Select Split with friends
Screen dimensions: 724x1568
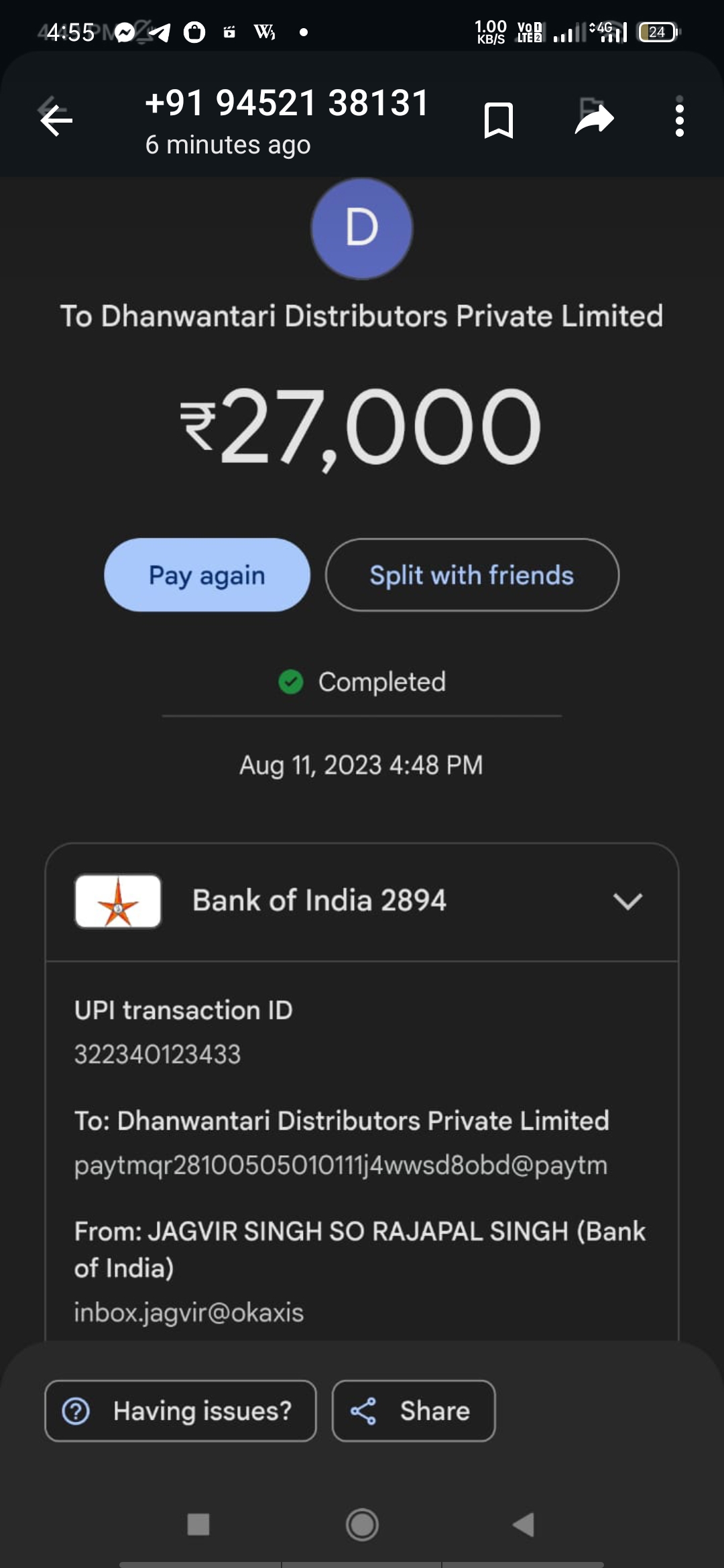click(x=472, y=575)
